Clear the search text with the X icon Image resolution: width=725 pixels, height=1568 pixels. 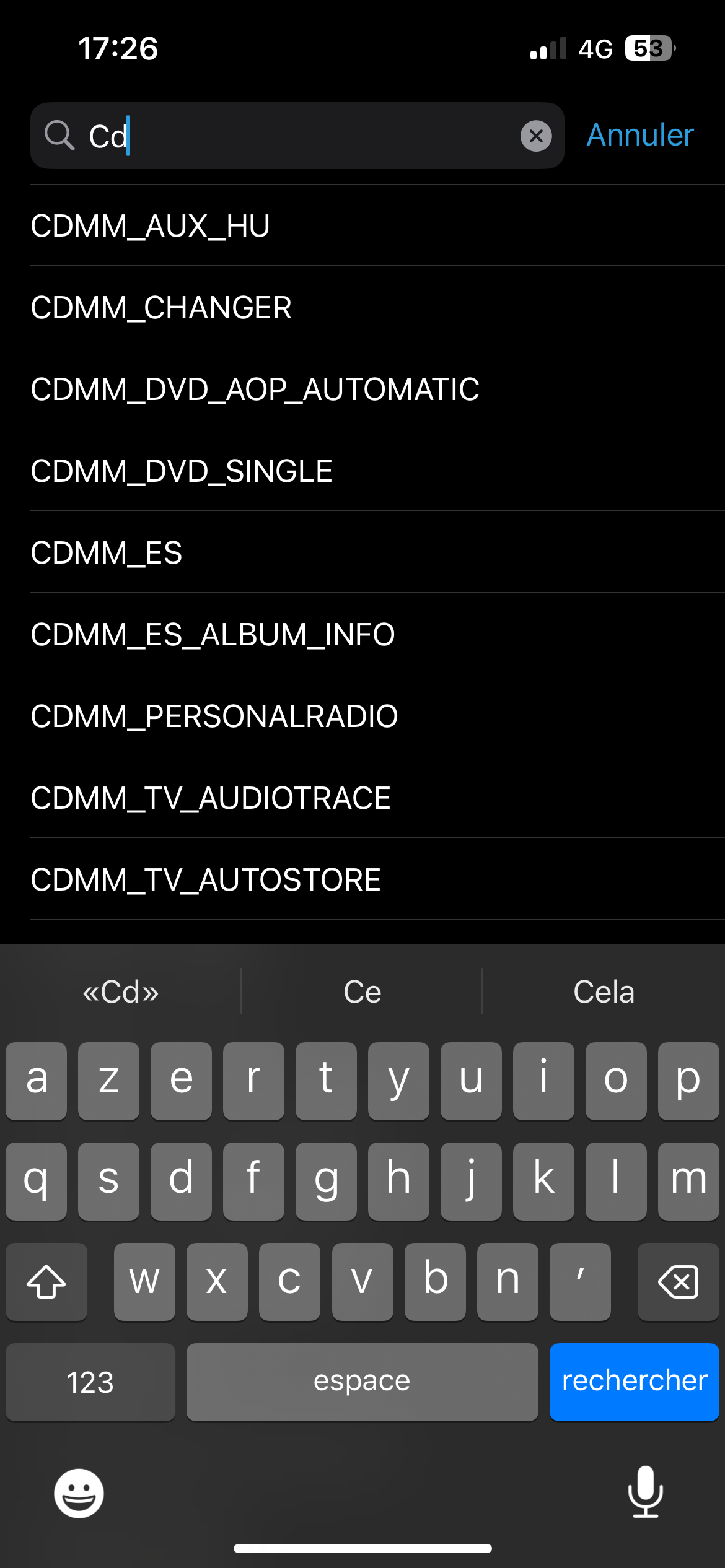pyautogui.click(x=536, y=136)
